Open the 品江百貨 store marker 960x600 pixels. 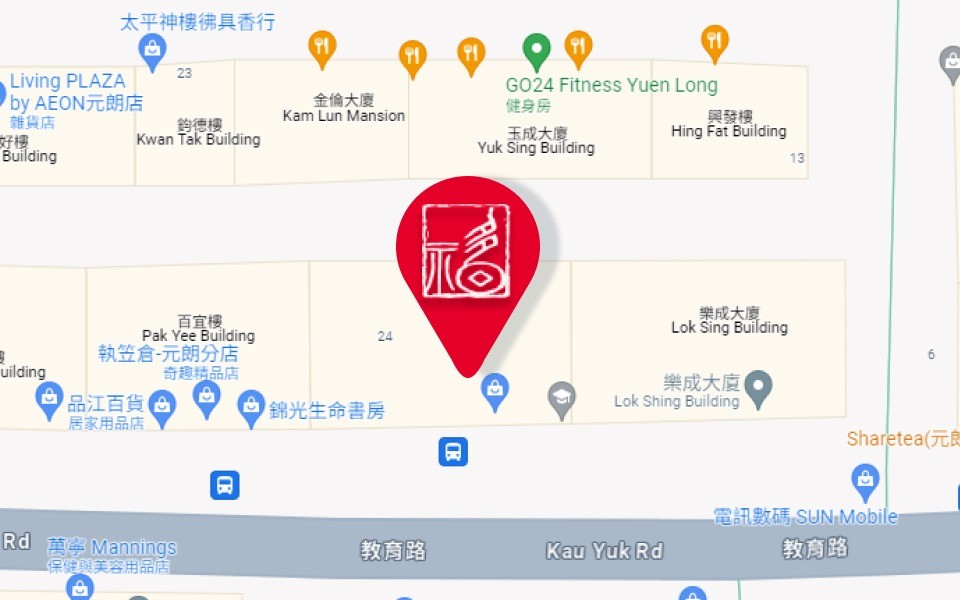click(x=49, y=403)
